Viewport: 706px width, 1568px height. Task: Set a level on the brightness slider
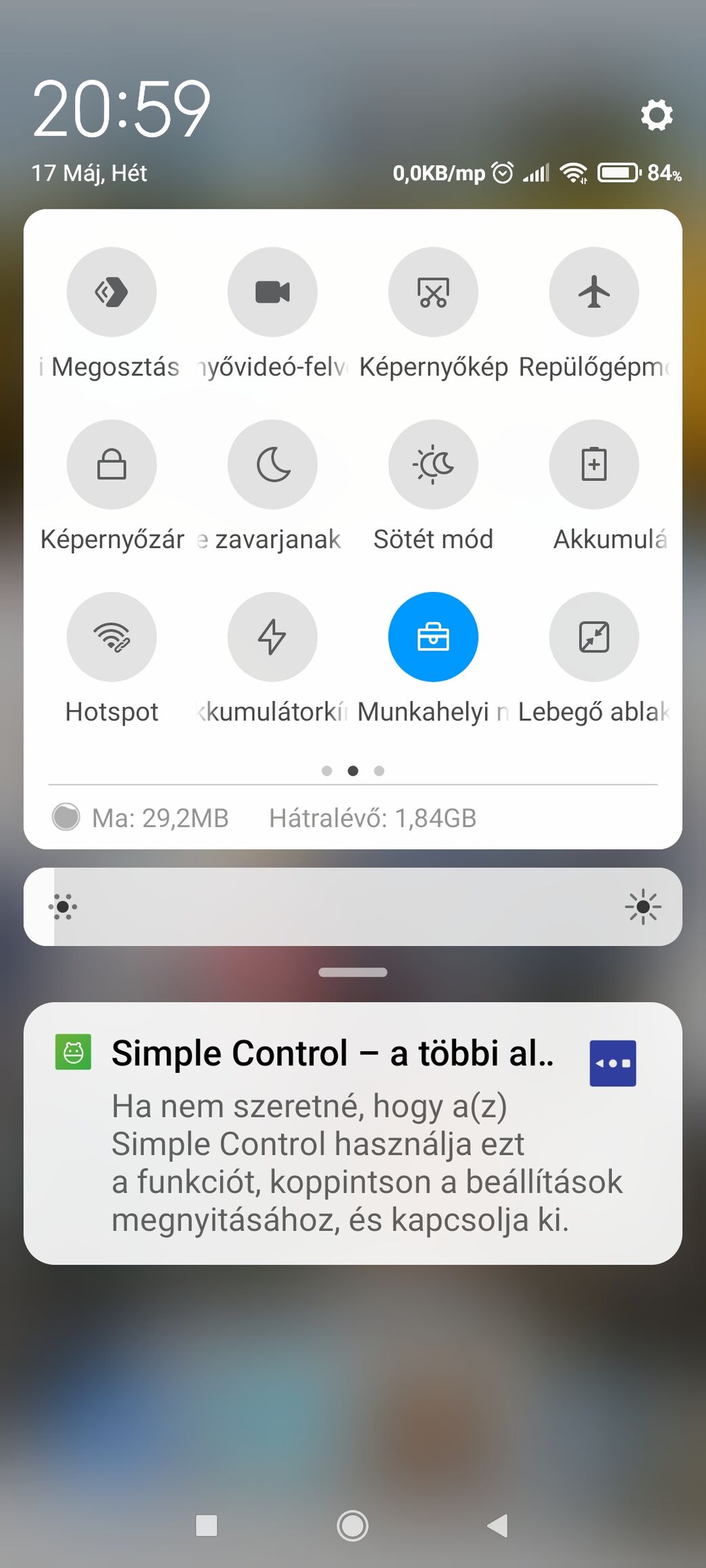[352, 906]
